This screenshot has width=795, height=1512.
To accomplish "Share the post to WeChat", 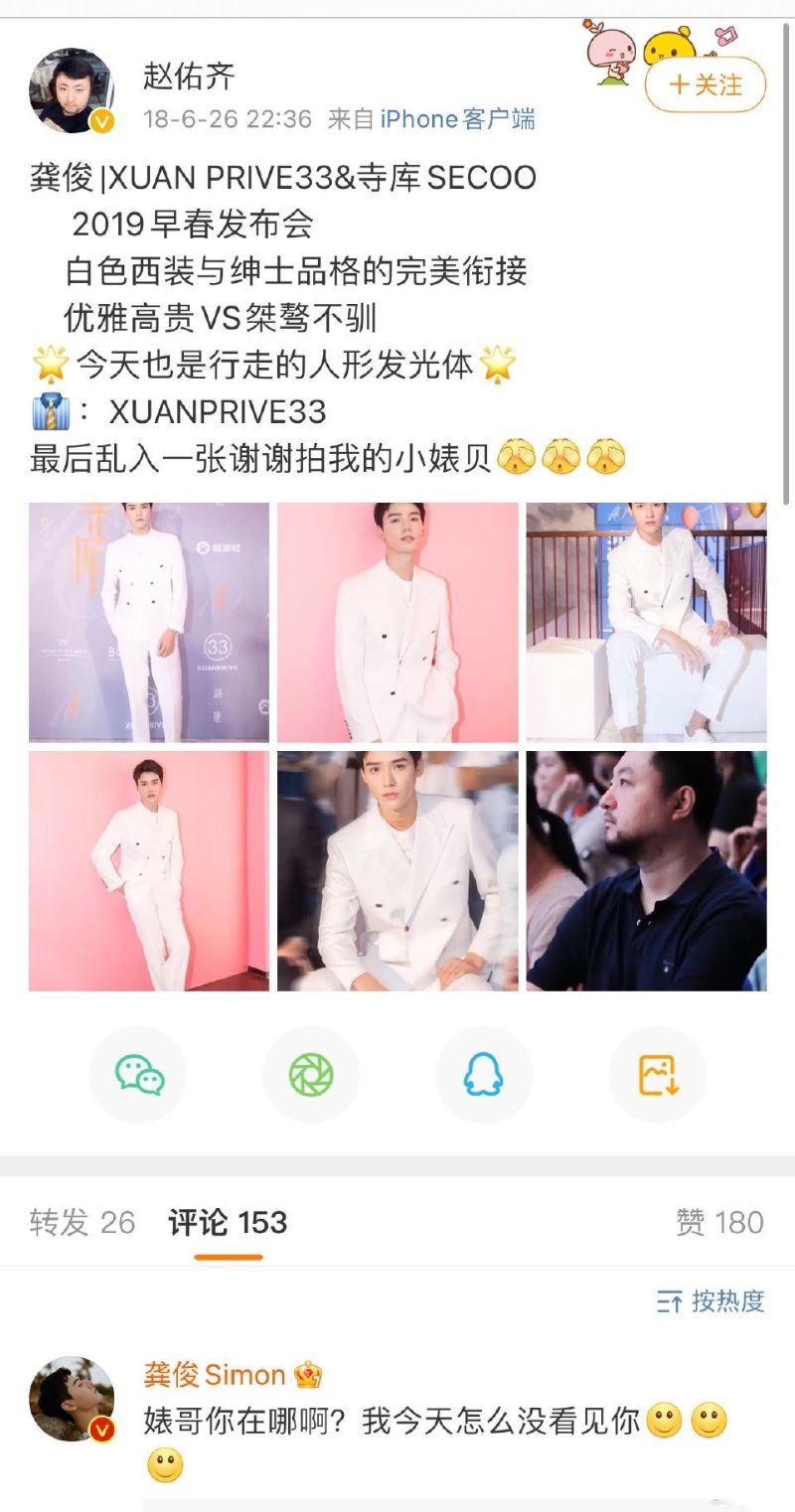I will tap(138, 1075).
